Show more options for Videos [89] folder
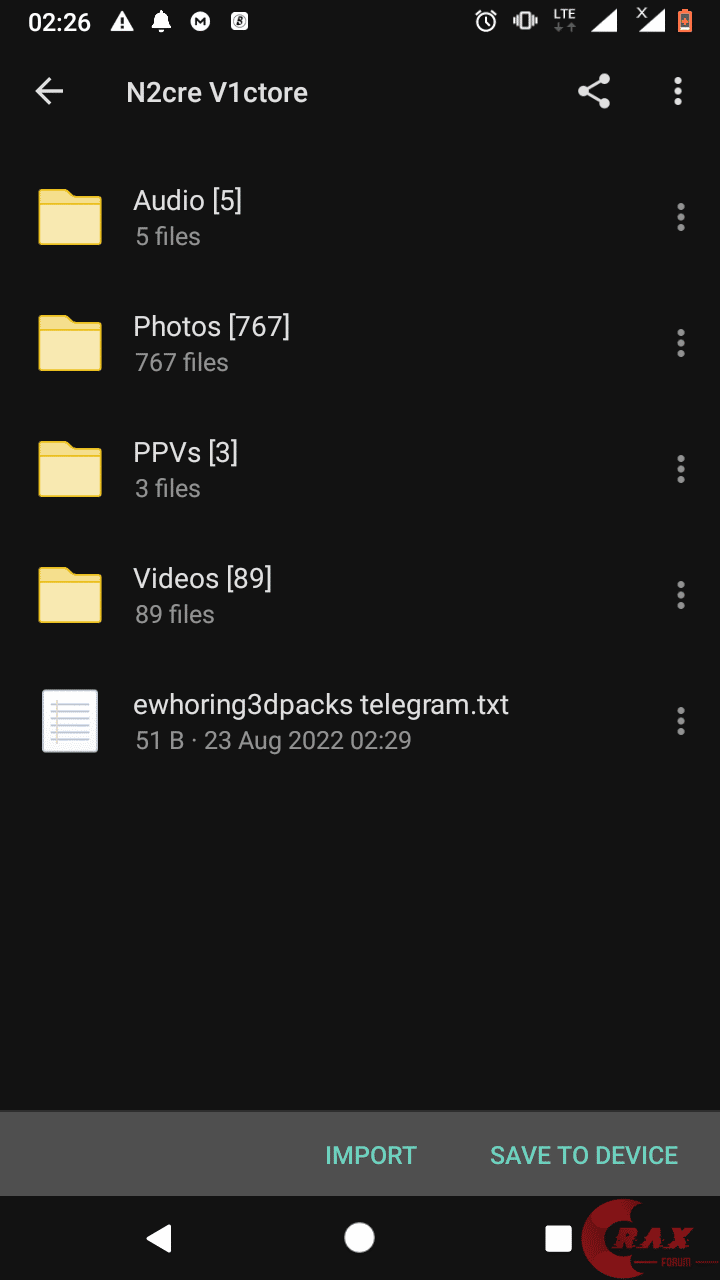Viewport: 720px width, 1280px height. [x=680, y=594]
